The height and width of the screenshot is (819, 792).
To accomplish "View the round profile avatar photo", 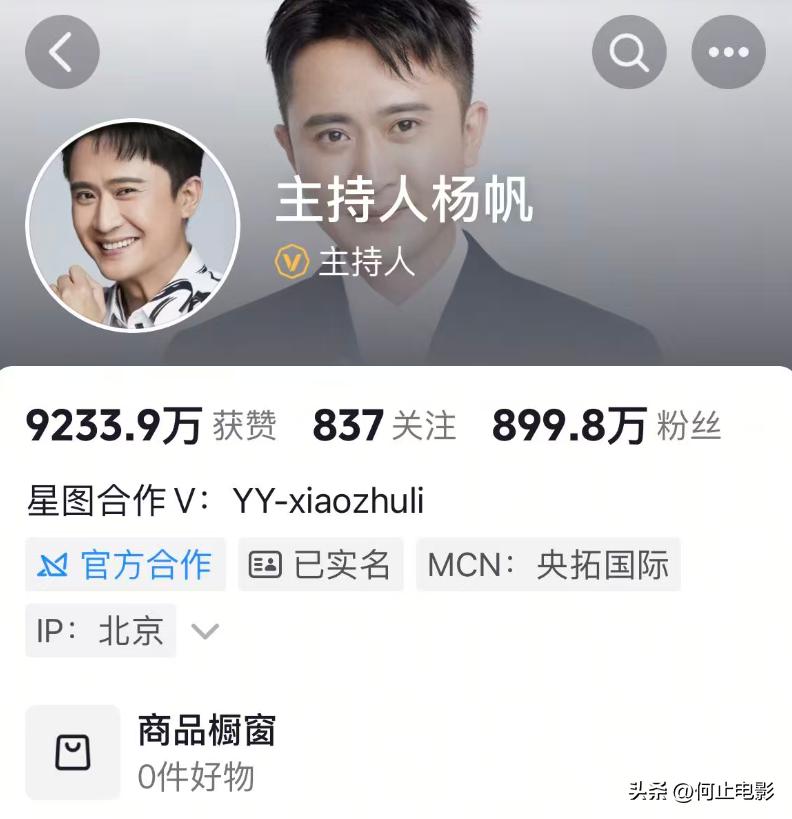I will click(x=133, y=226).
